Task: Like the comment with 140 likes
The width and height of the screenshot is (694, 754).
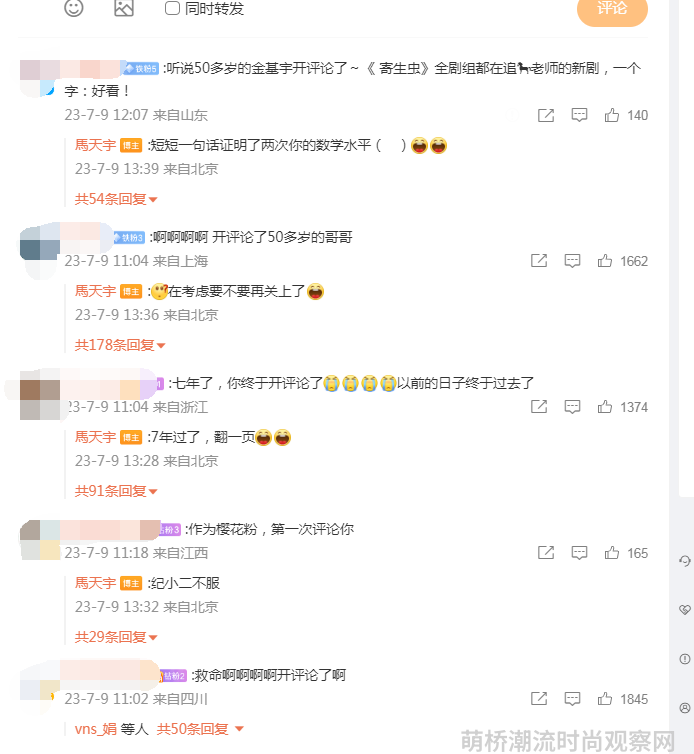Action: [612, 115]
